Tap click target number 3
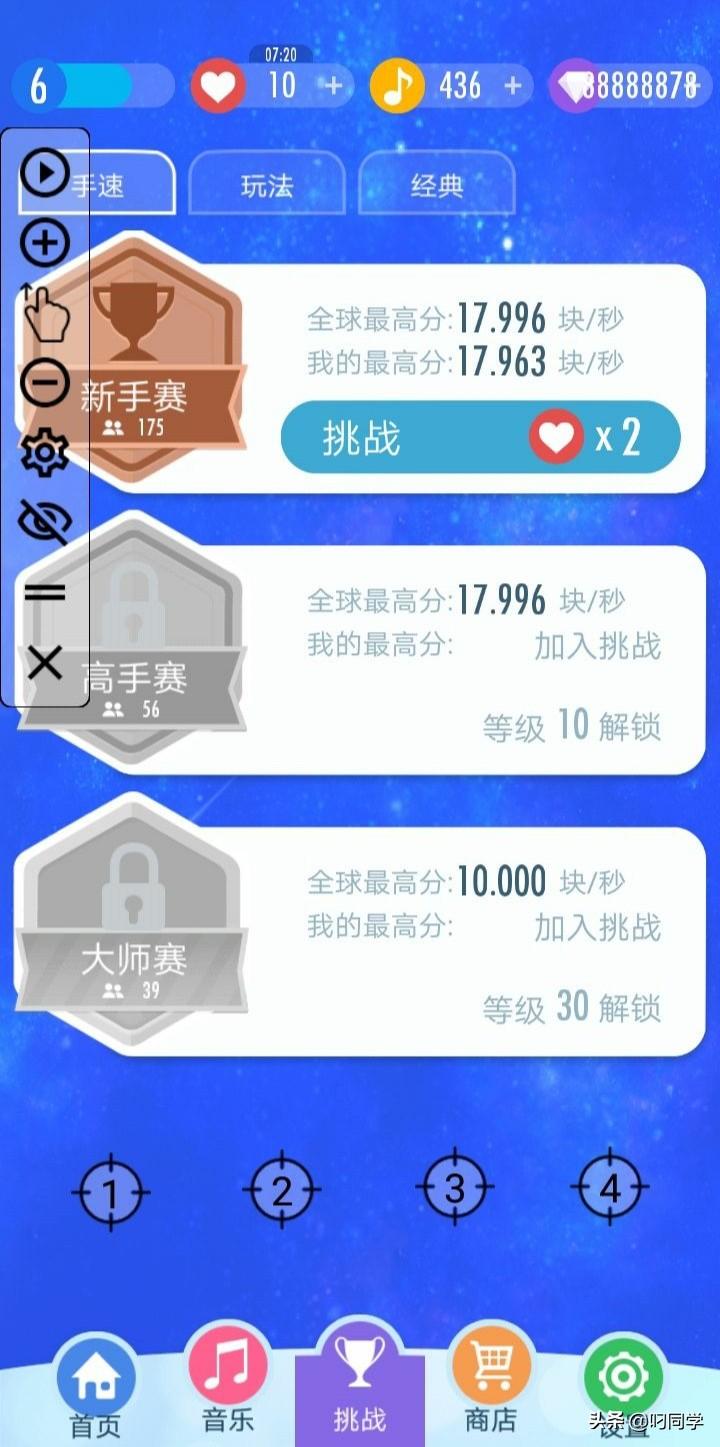The height and width of the screenshot is (1447, 720). (455, 1190)
